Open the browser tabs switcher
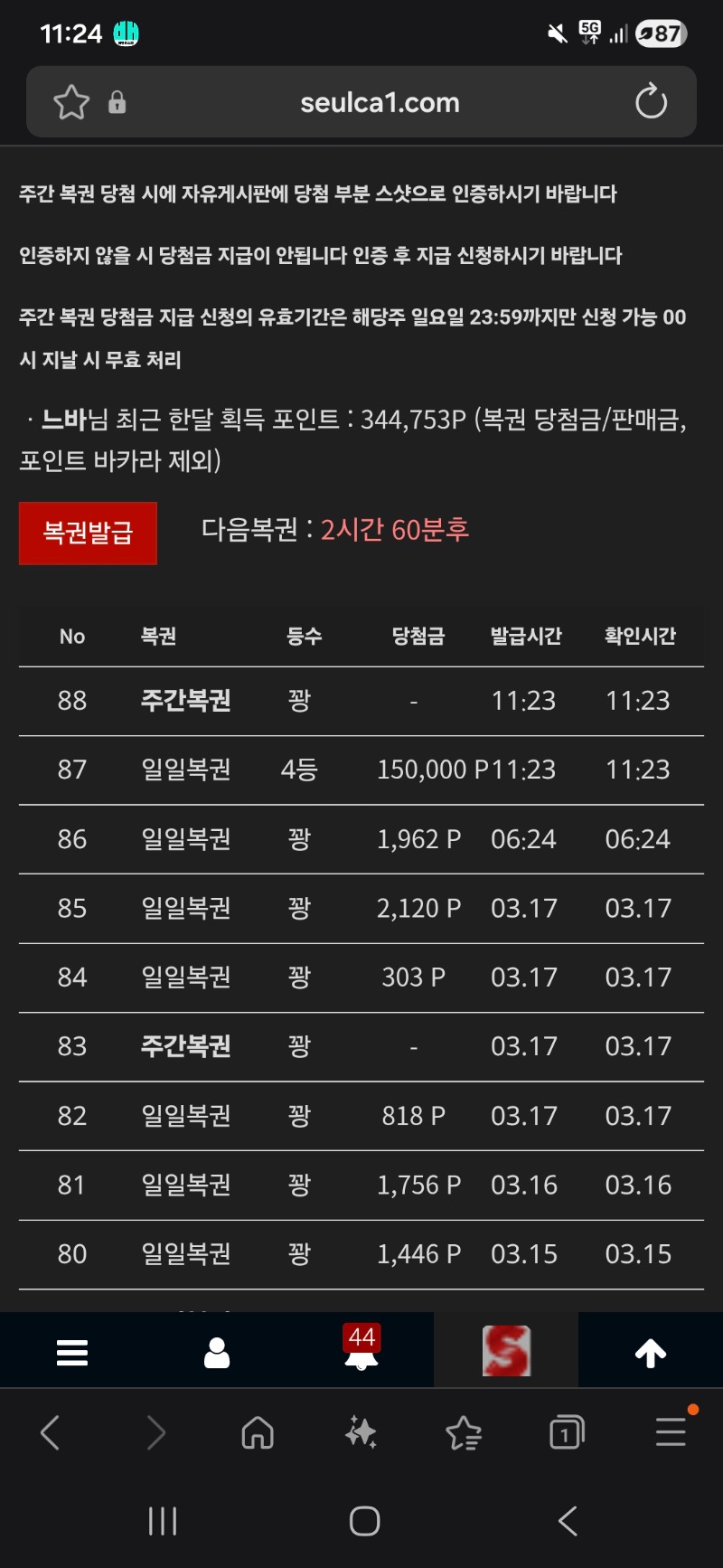Screen dimensions: 723x1568 click(567, 1432)
